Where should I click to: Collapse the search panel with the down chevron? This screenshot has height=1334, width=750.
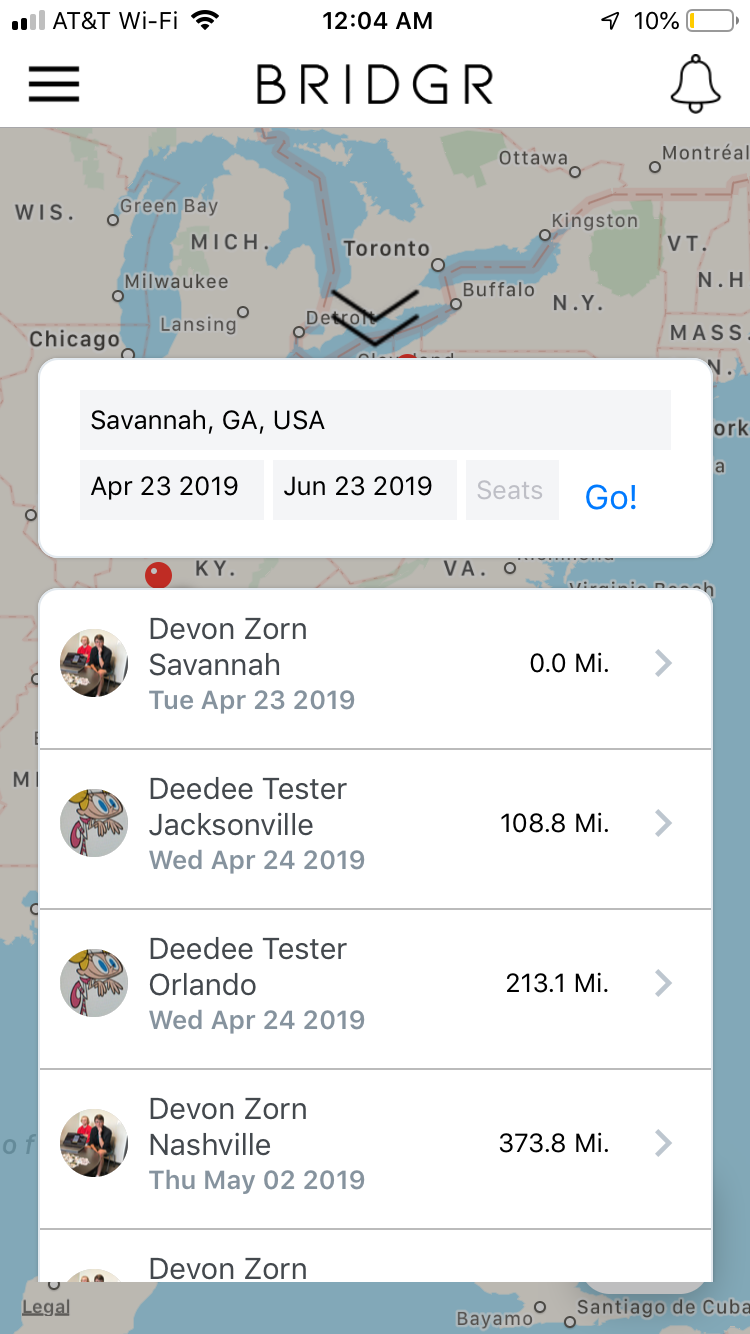click(x=375, y=318)
